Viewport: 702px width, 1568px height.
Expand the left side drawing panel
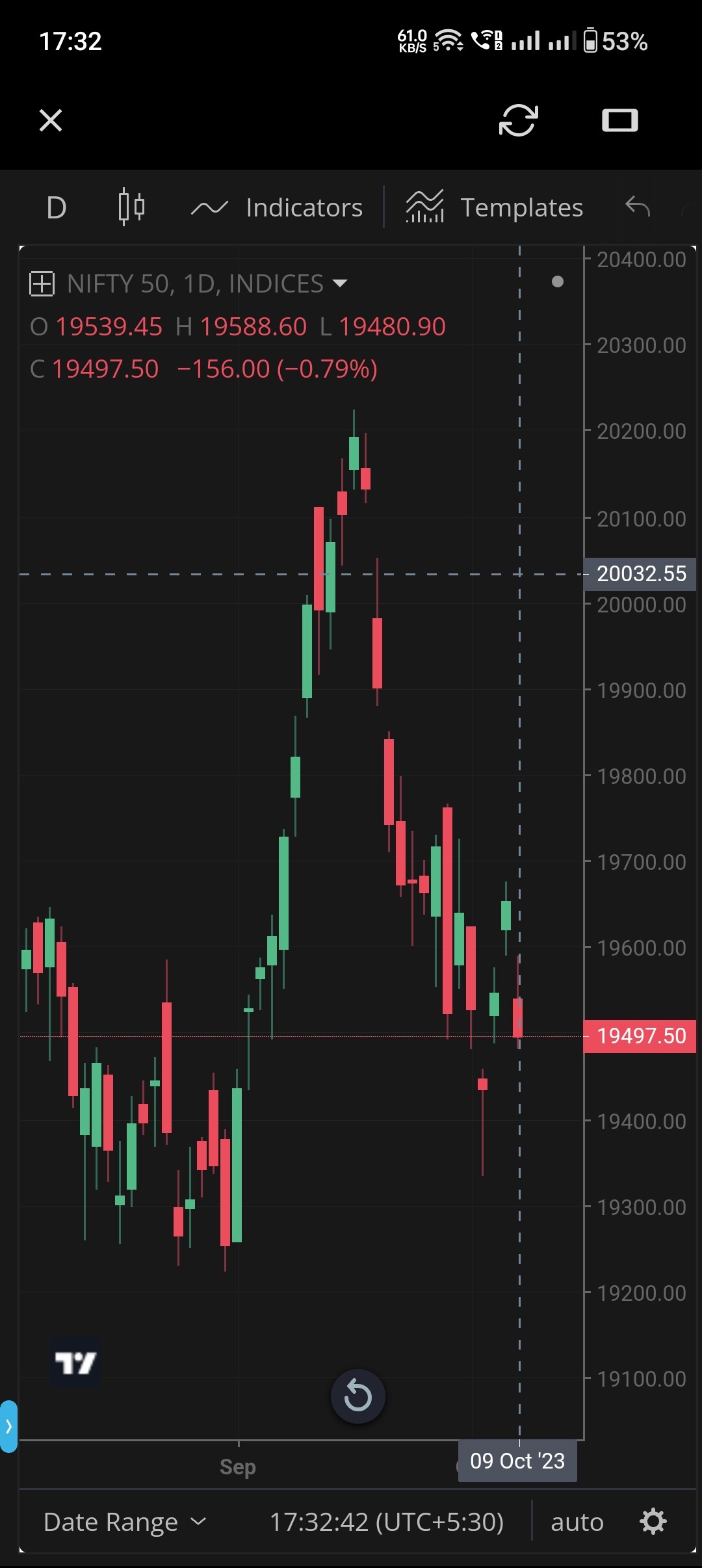pos(8,1426)
